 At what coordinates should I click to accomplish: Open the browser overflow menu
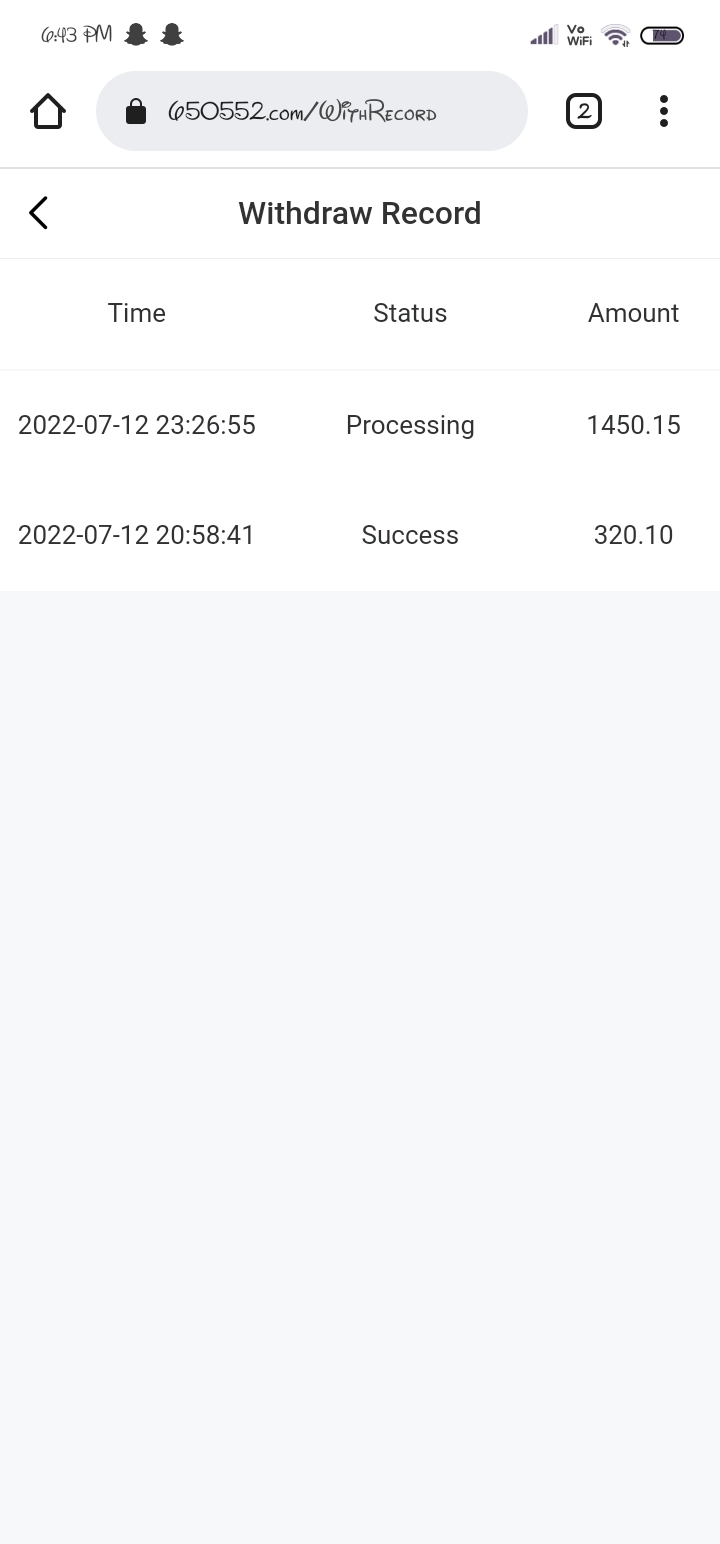click(x=663, y=111)
